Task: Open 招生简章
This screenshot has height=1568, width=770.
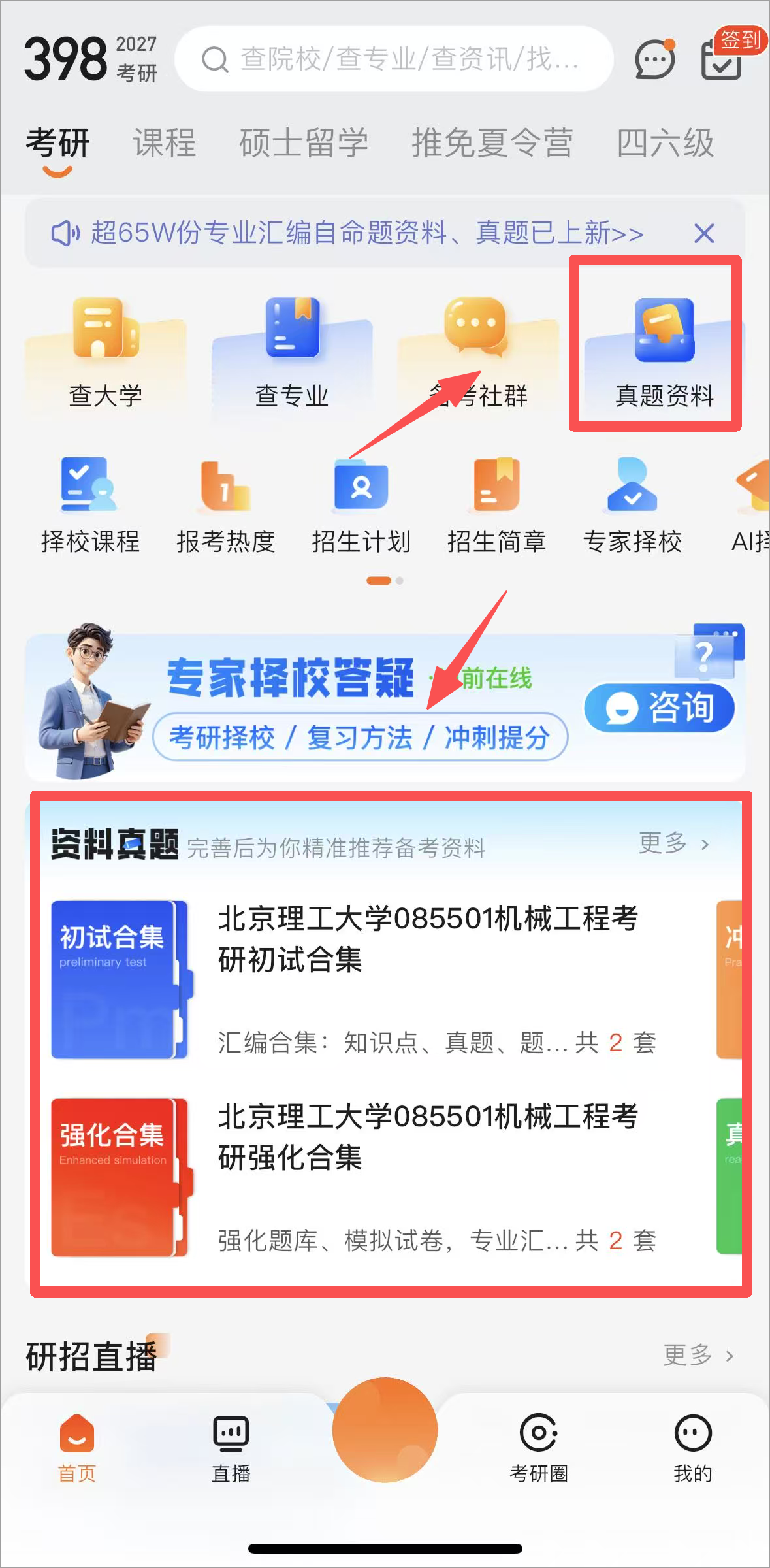Action: (x=496, y=504)
